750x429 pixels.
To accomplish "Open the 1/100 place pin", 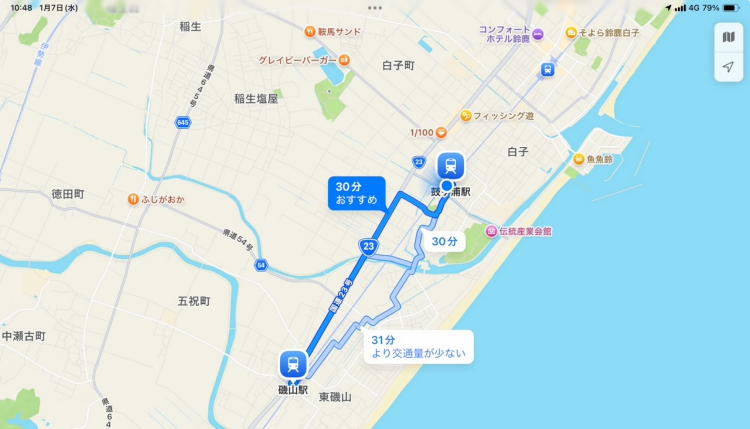I will tap(438, 133).
